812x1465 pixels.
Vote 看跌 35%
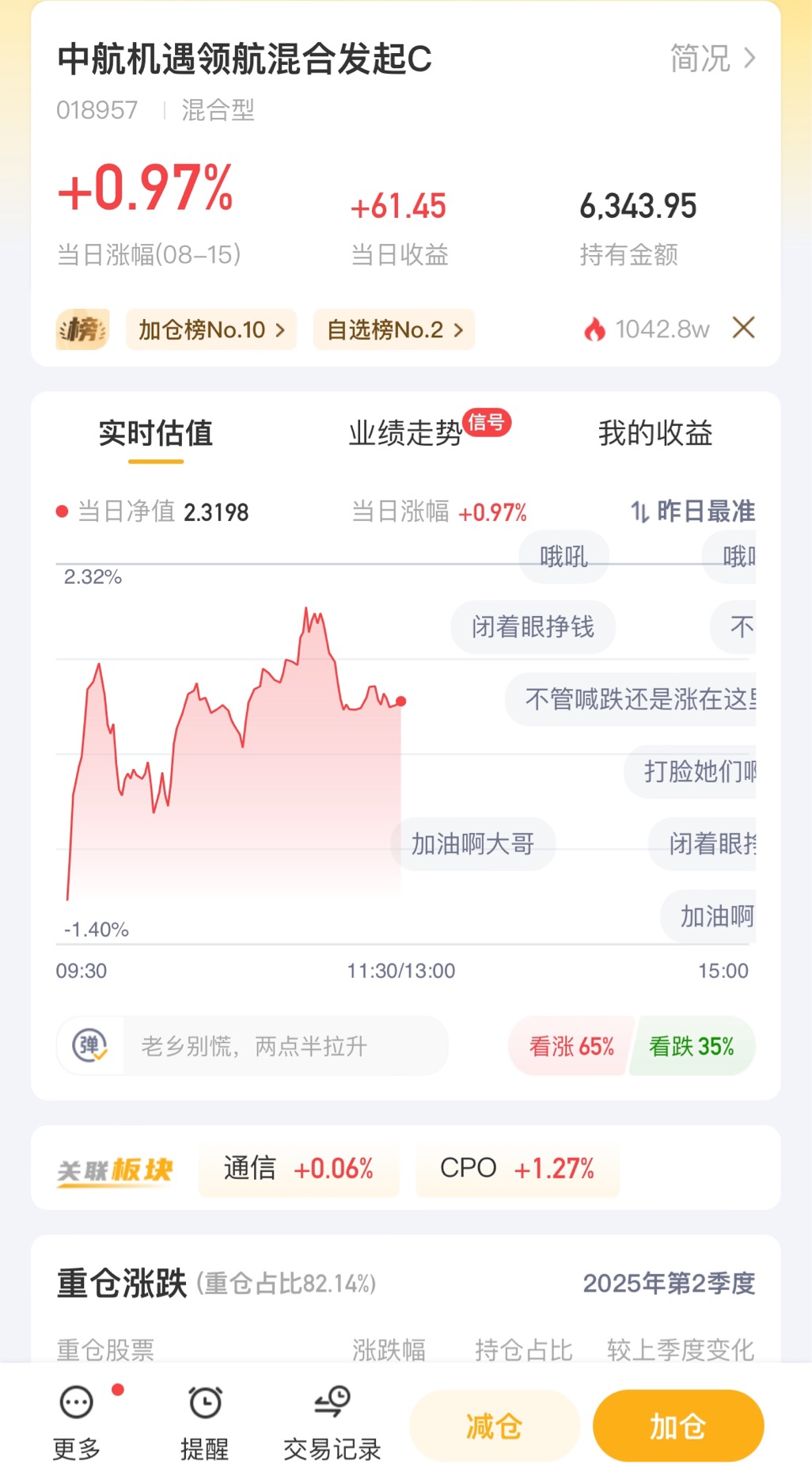point(692,1046)
